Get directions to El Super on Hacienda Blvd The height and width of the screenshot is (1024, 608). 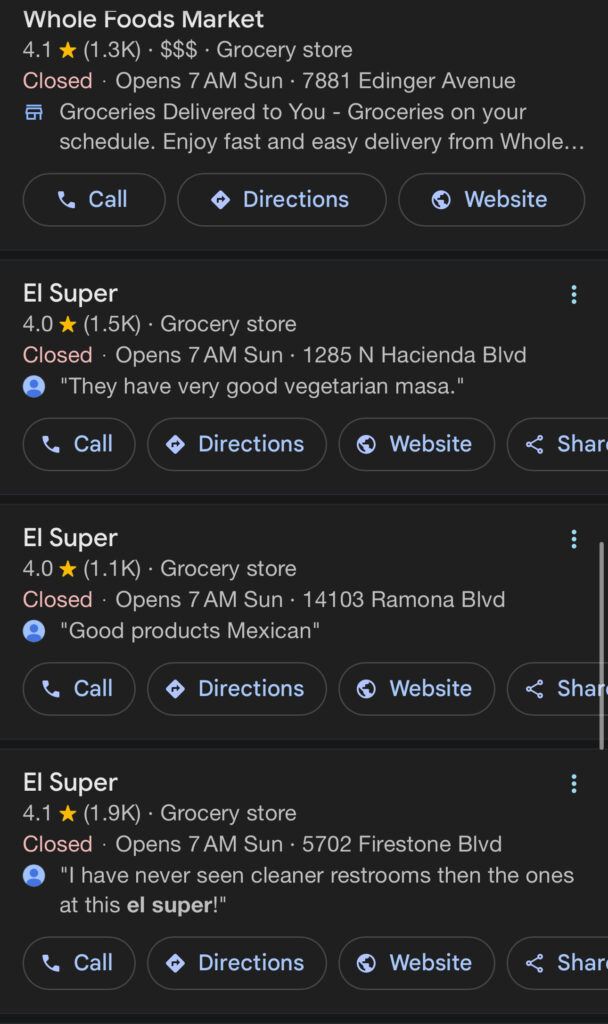click(x=237, y=444)
